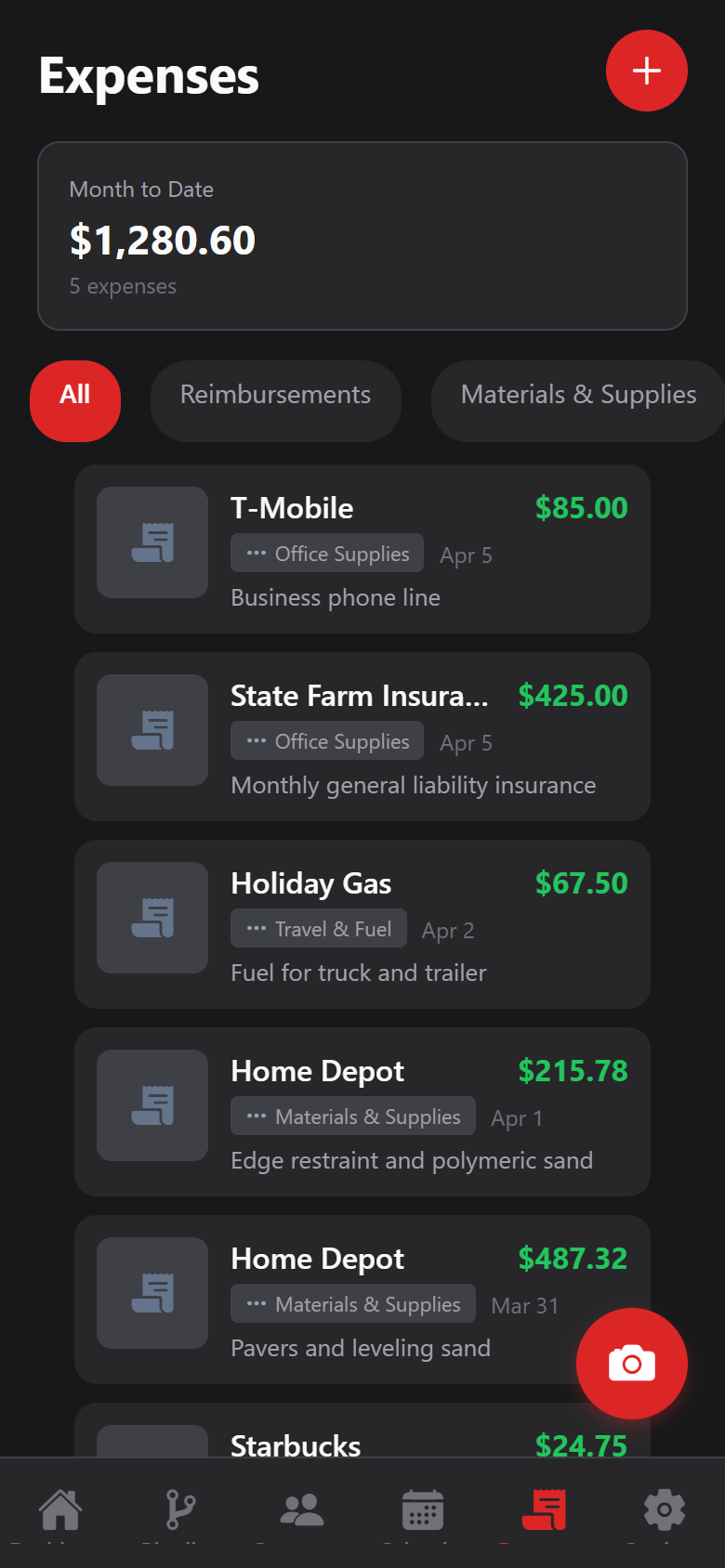Filter expenses by Reimbursements

(x=275, y=400)
